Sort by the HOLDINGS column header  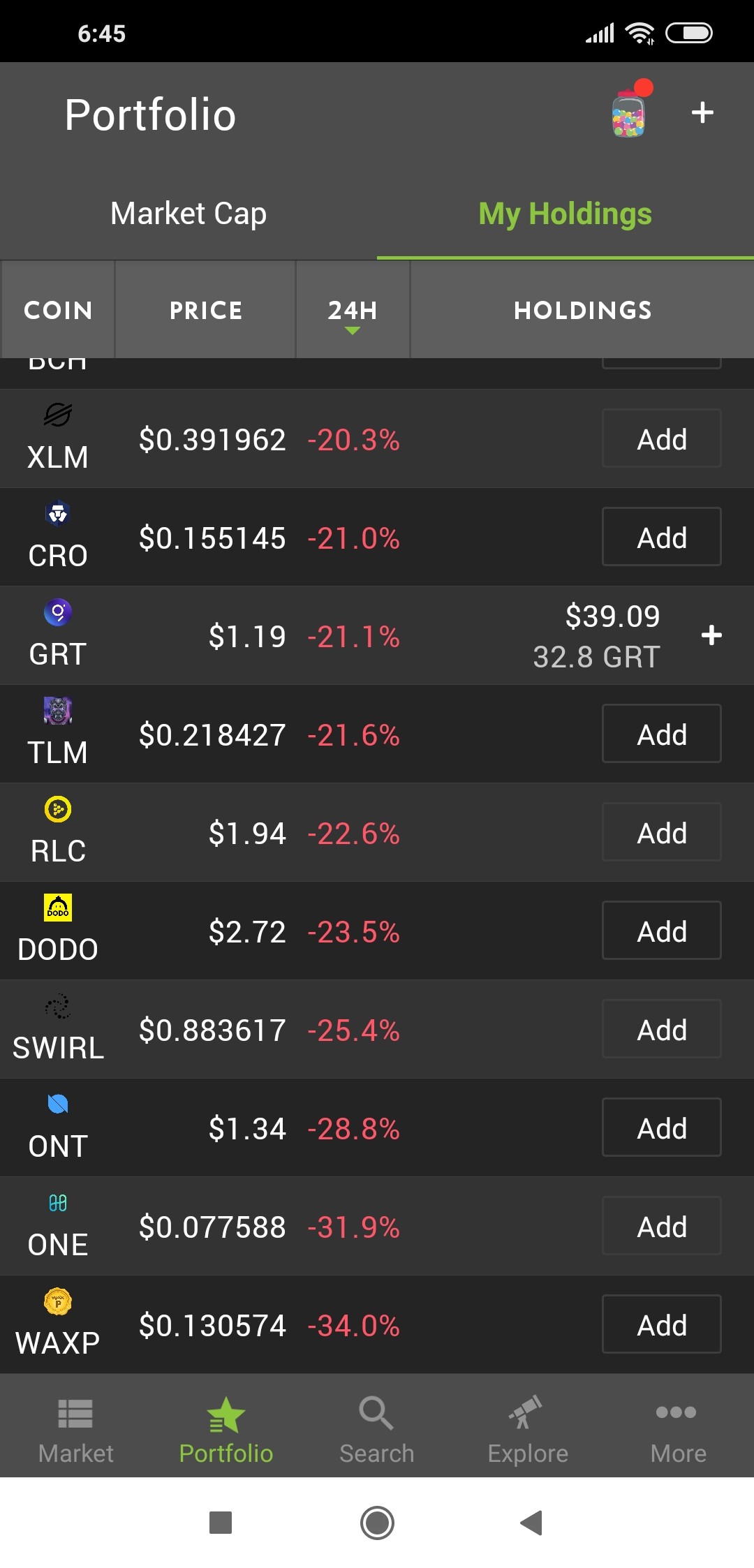(583, 310)
